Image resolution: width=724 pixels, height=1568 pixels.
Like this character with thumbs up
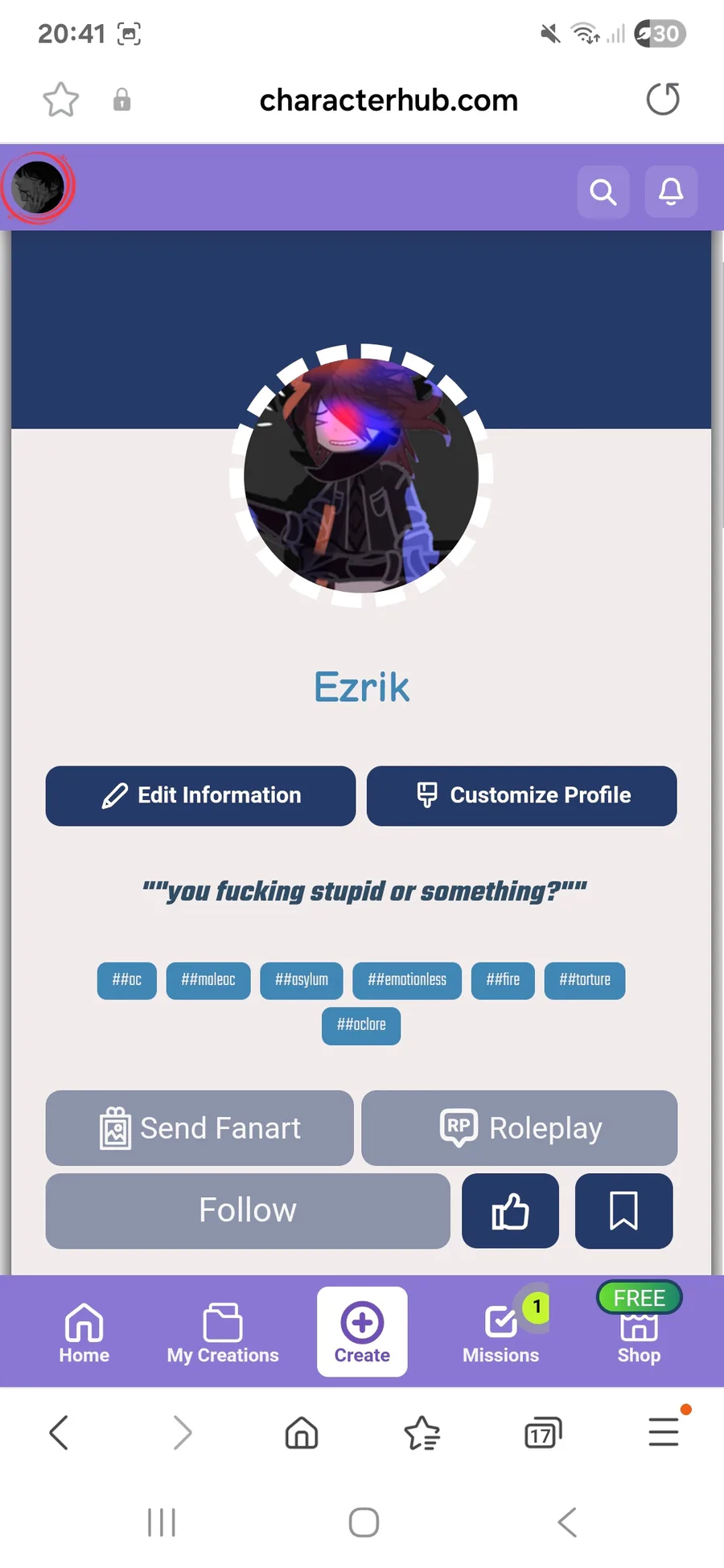[x=510, y=1210]
